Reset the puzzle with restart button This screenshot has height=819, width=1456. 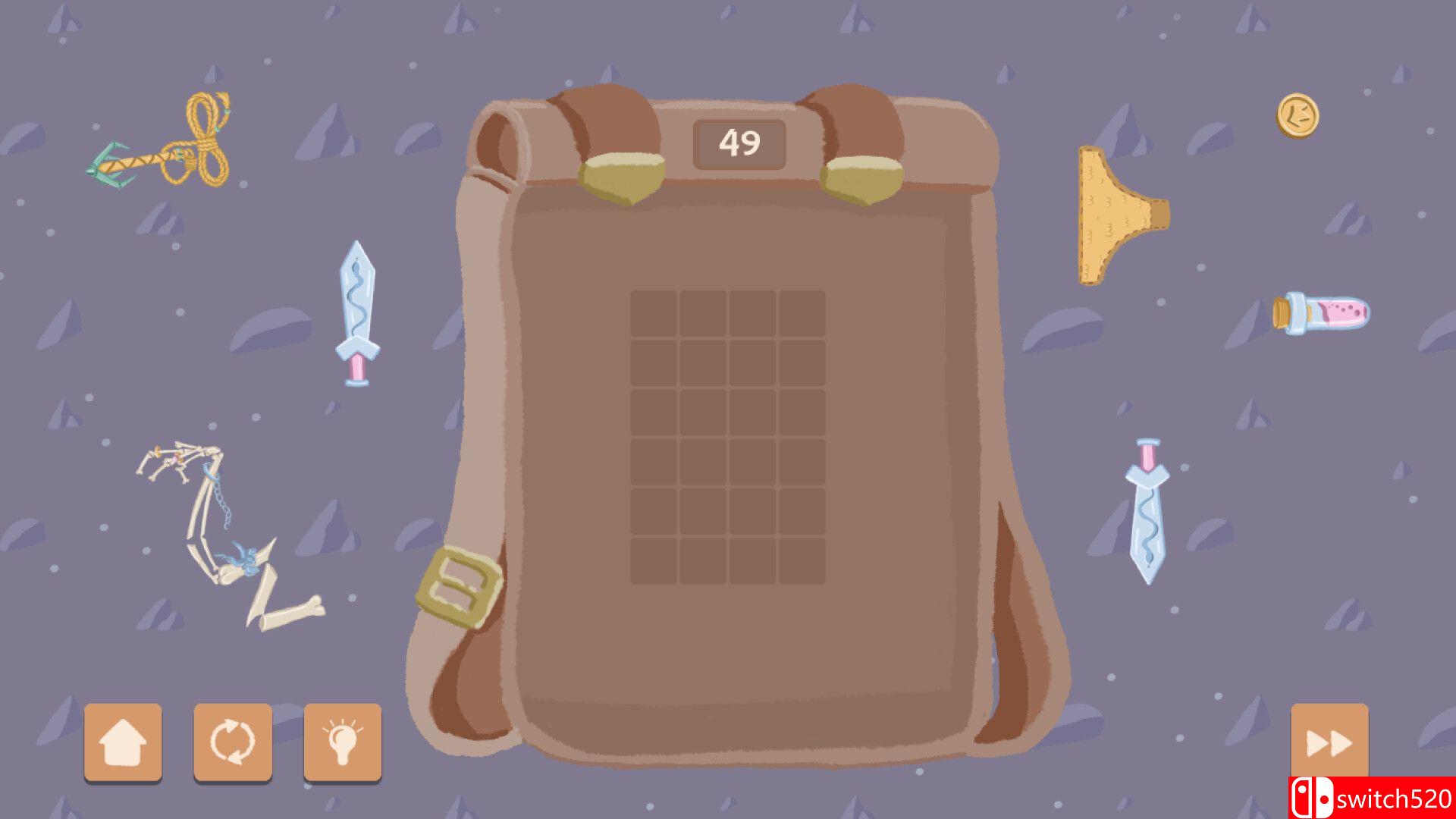(233, 742)
